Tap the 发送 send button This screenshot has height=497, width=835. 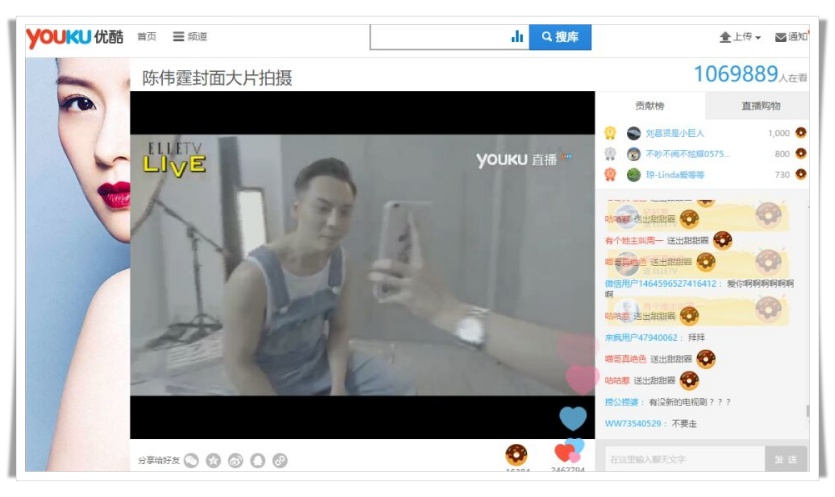786,459
